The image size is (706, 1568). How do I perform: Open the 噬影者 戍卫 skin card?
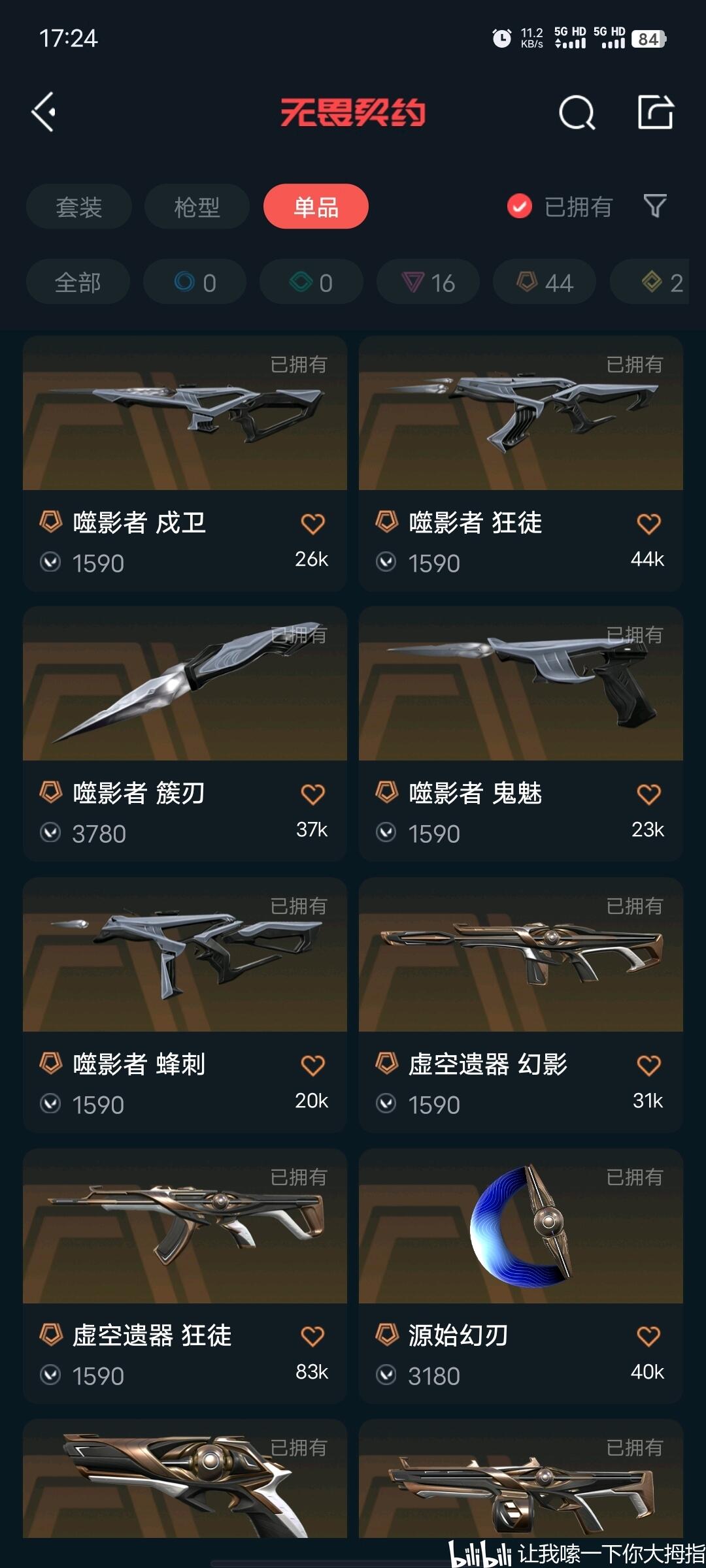pos(185,464)
